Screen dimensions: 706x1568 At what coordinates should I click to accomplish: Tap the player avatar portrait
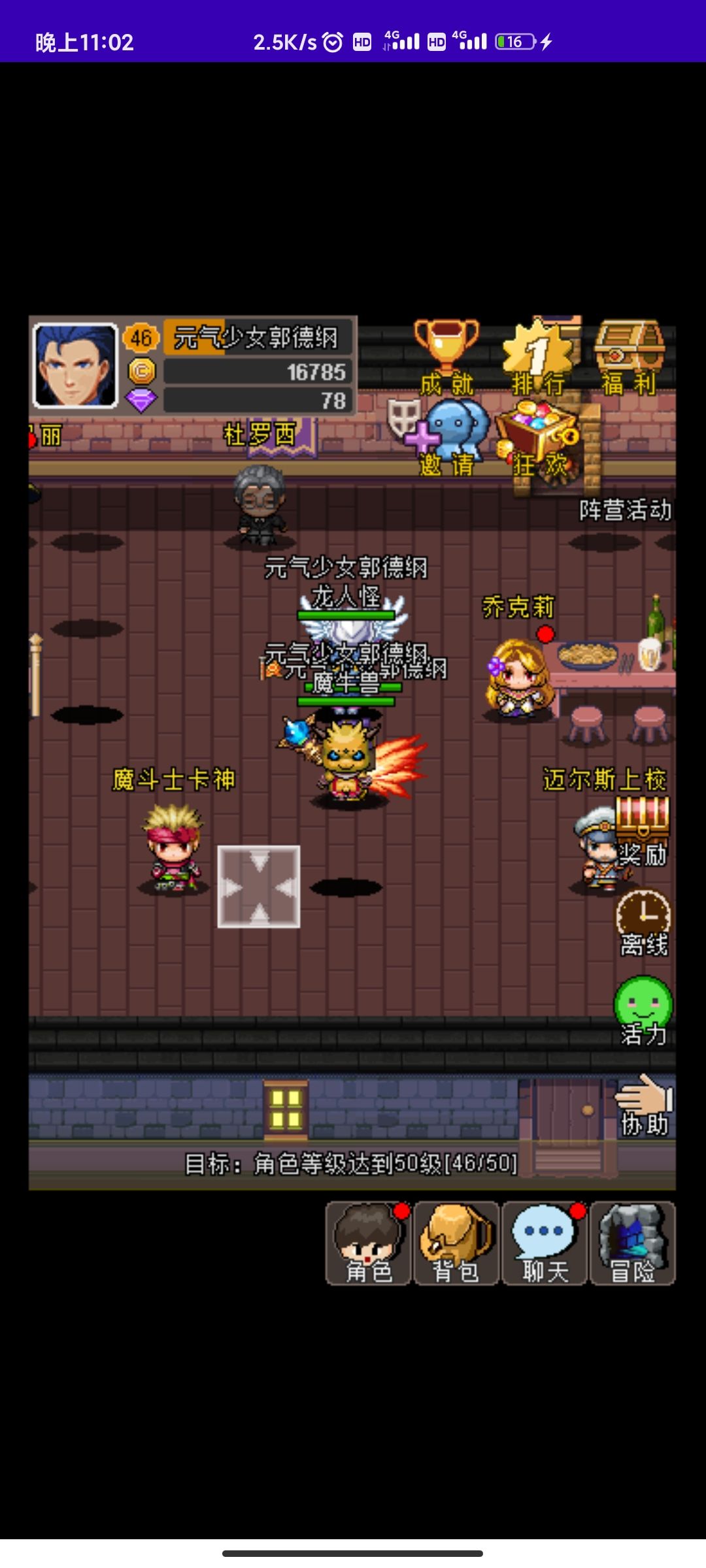(x=72, y=366)
